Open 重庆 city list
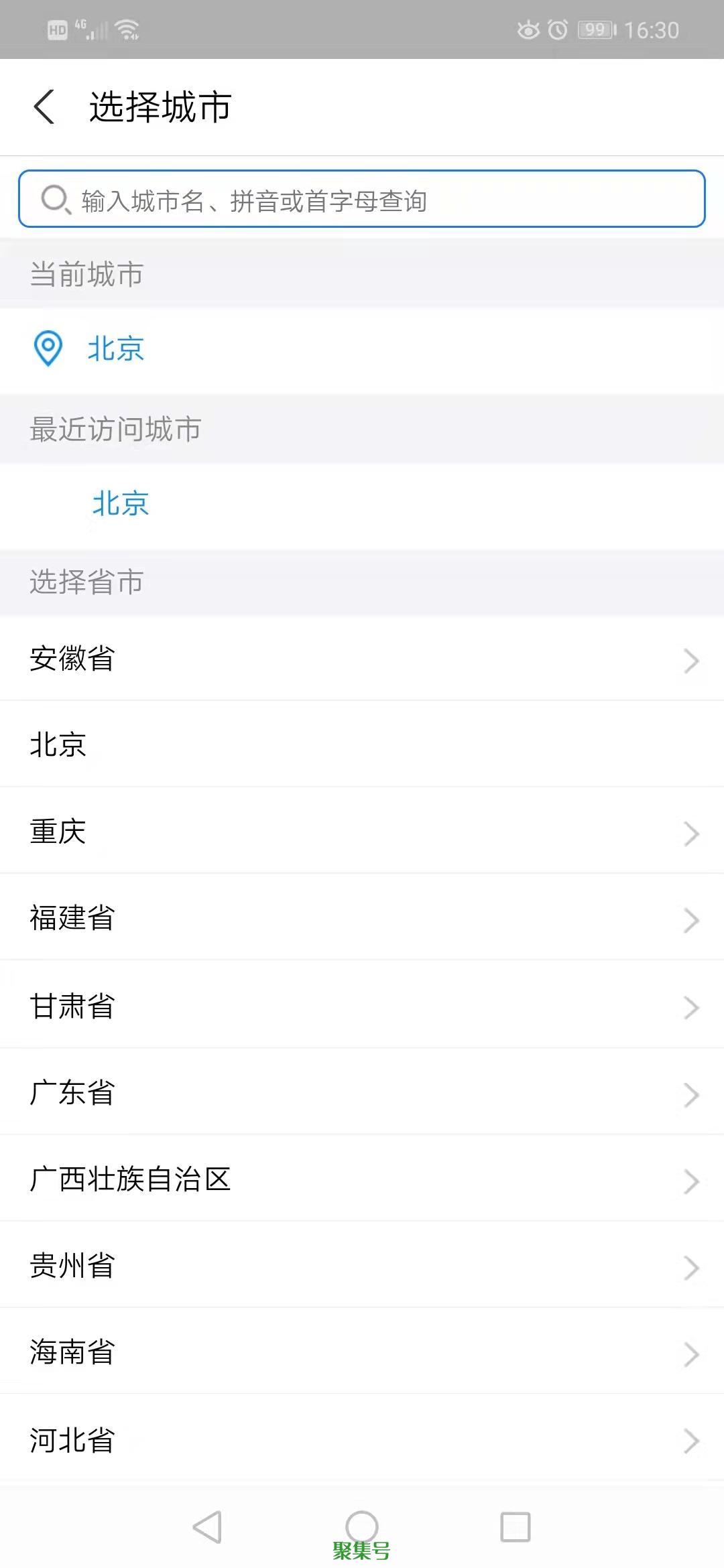 pyautogui.click(x=362, y=832)
